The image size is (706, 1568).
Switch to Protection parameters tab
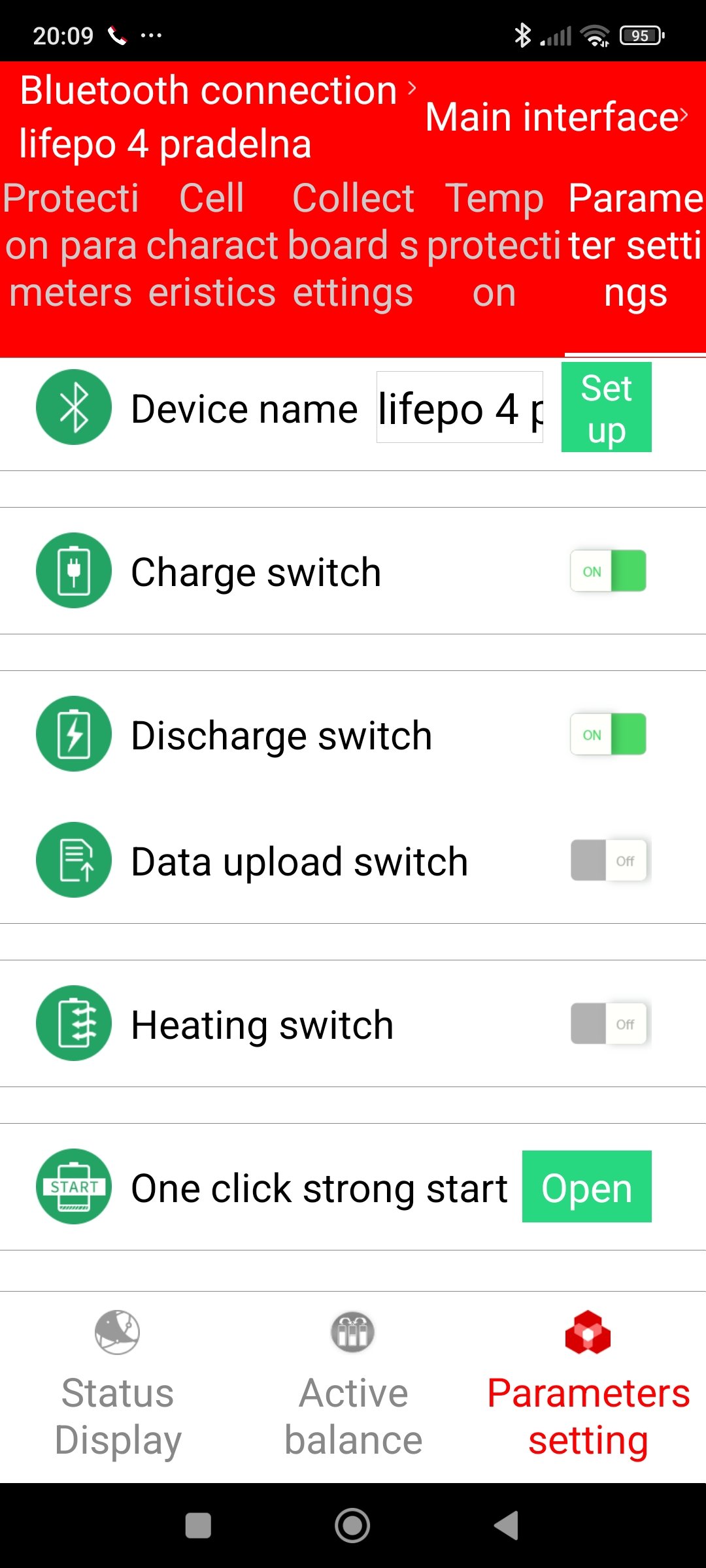coord(71,245)
